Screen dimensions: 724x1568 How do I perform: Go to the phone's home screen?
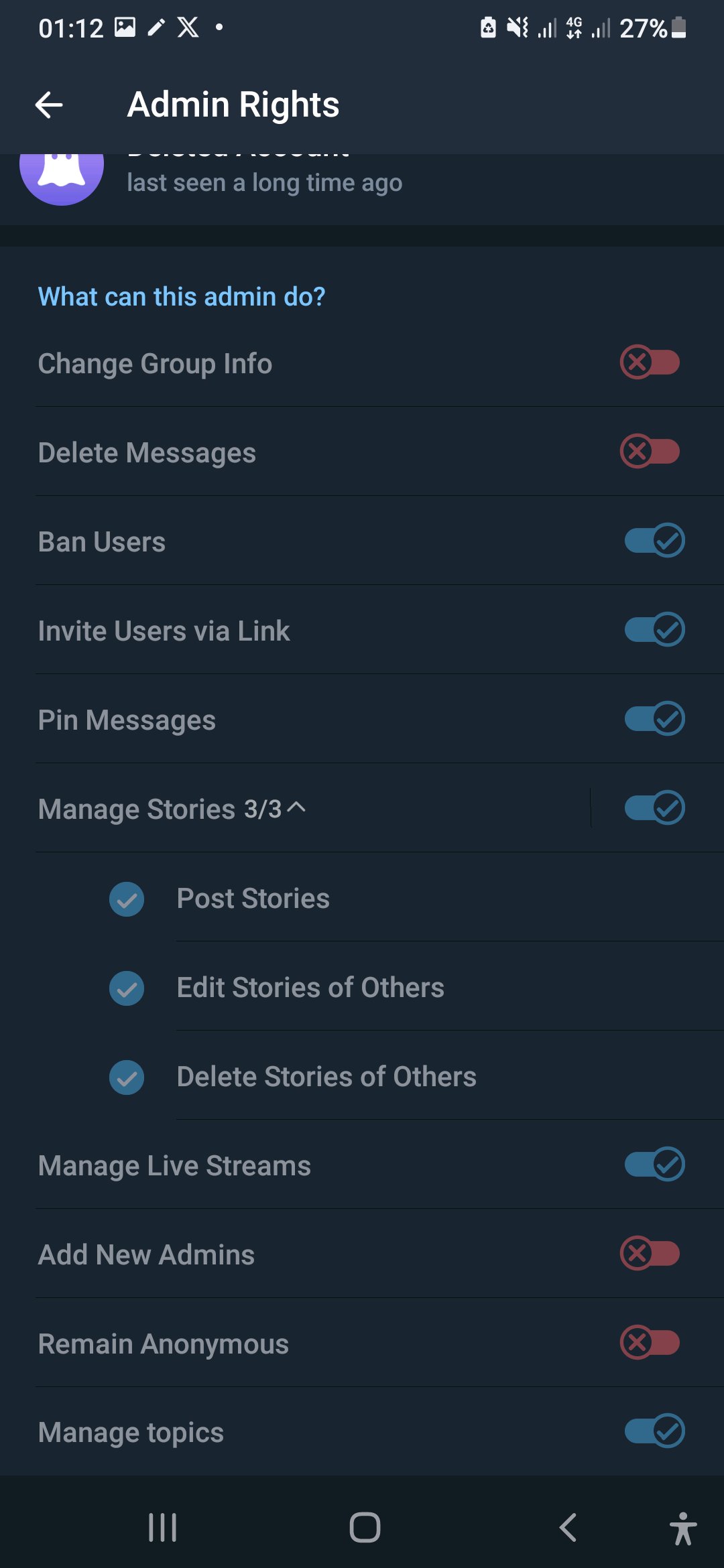365,1528
